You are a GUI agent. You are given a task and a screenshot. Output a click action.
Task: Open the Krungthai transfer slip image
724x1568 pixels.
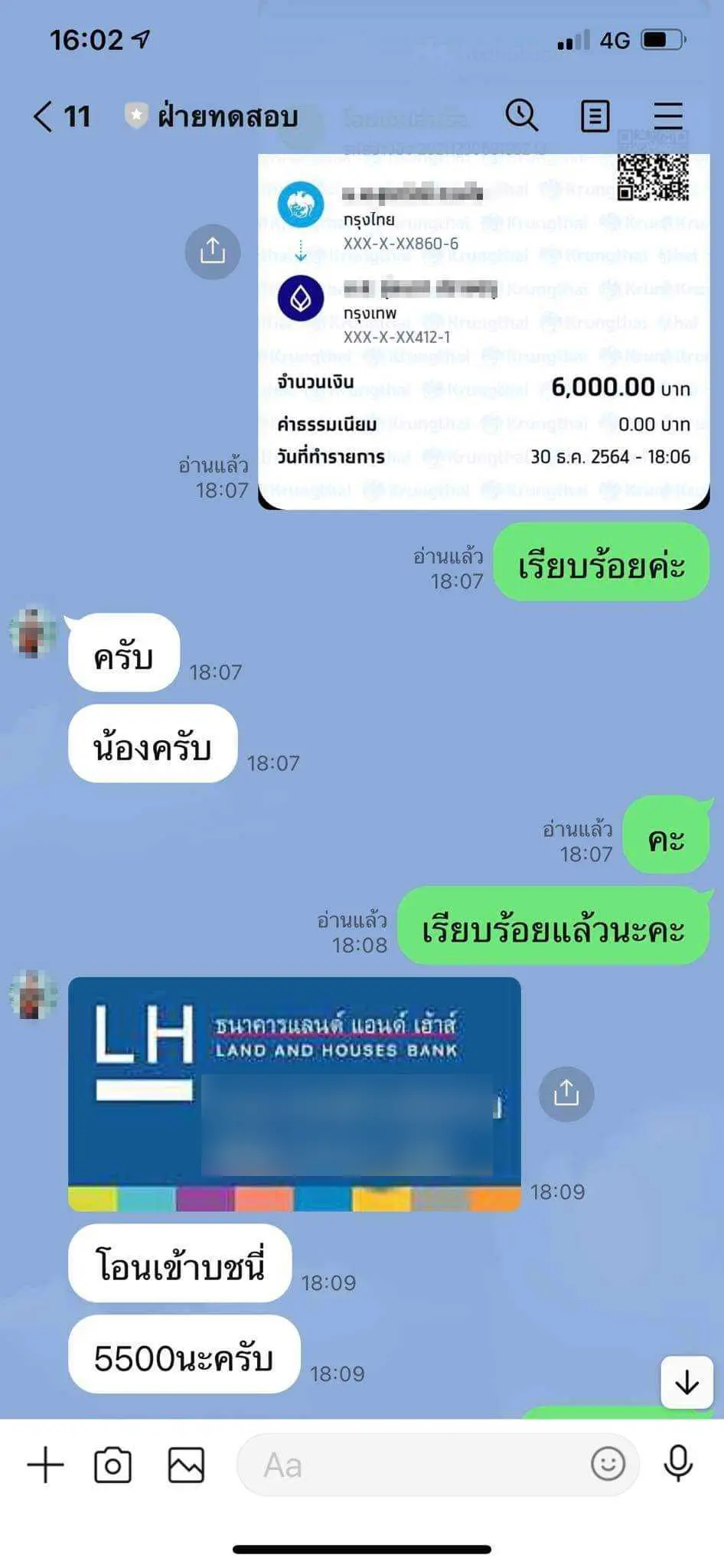[x=484, y=329]
